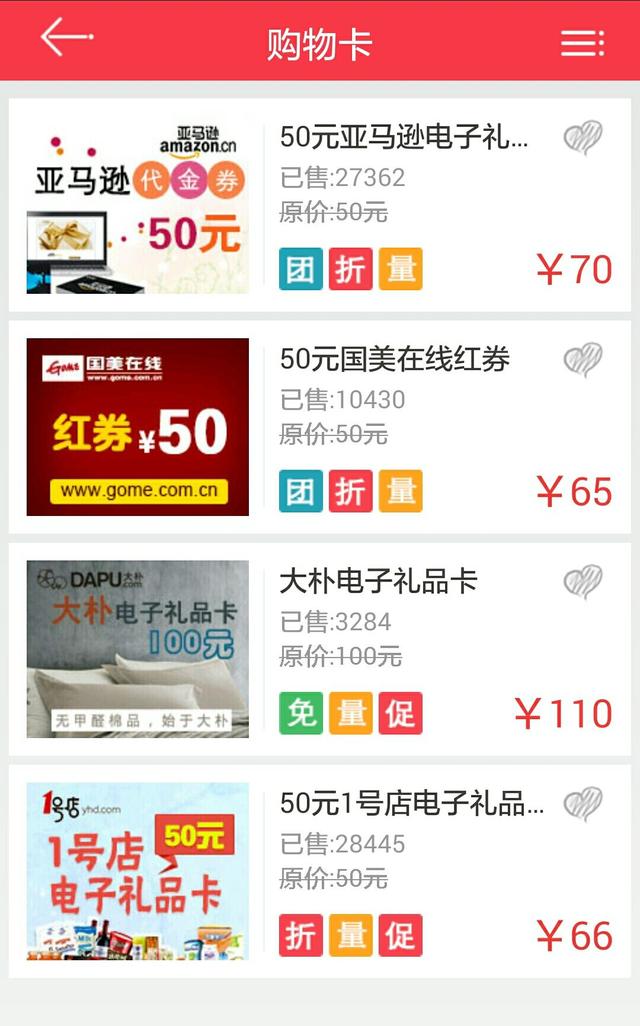Screen dimensions: 640x1026
Task: Favorite the 50元国美在线红券 item
Action: click(583, 359)
